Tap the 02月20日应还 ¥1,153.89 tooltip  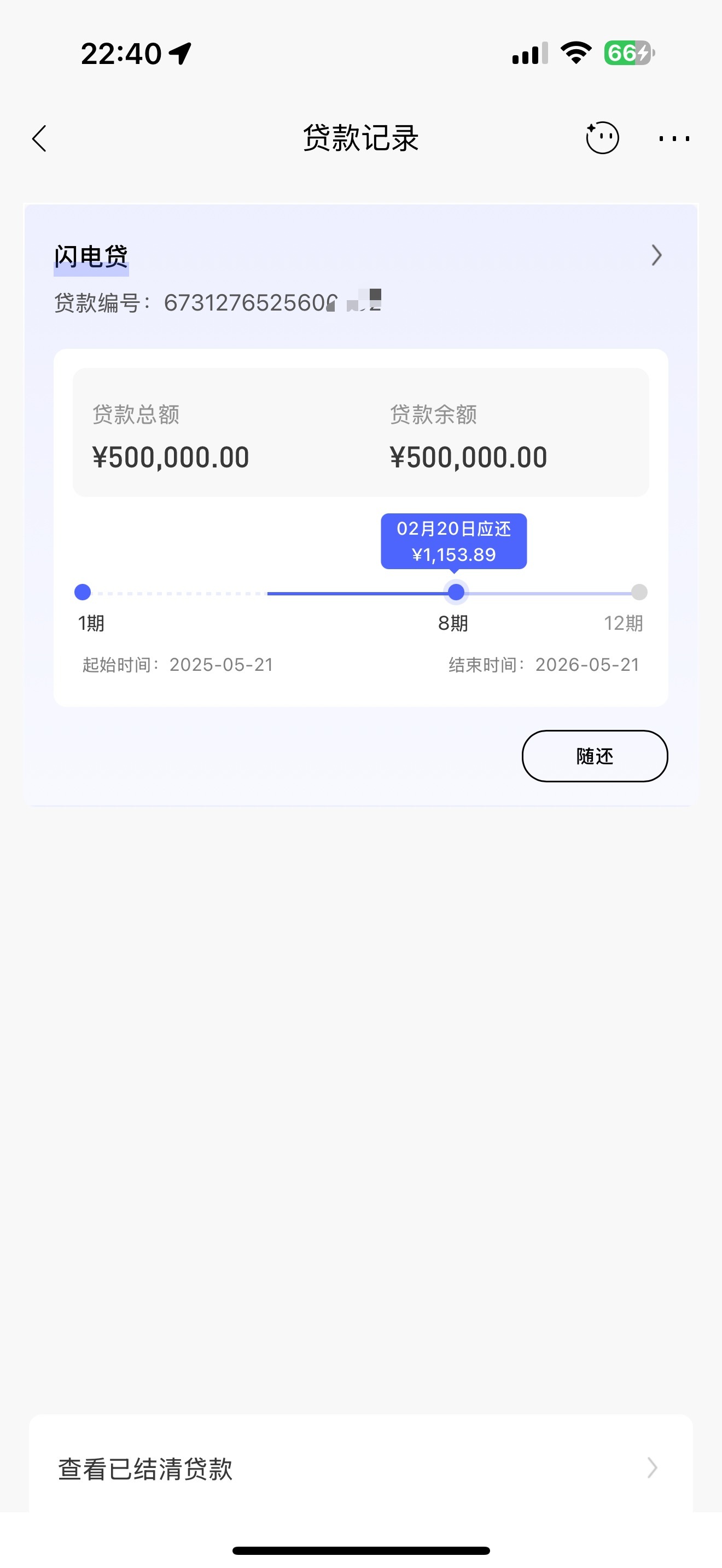(x=453, y=541)
